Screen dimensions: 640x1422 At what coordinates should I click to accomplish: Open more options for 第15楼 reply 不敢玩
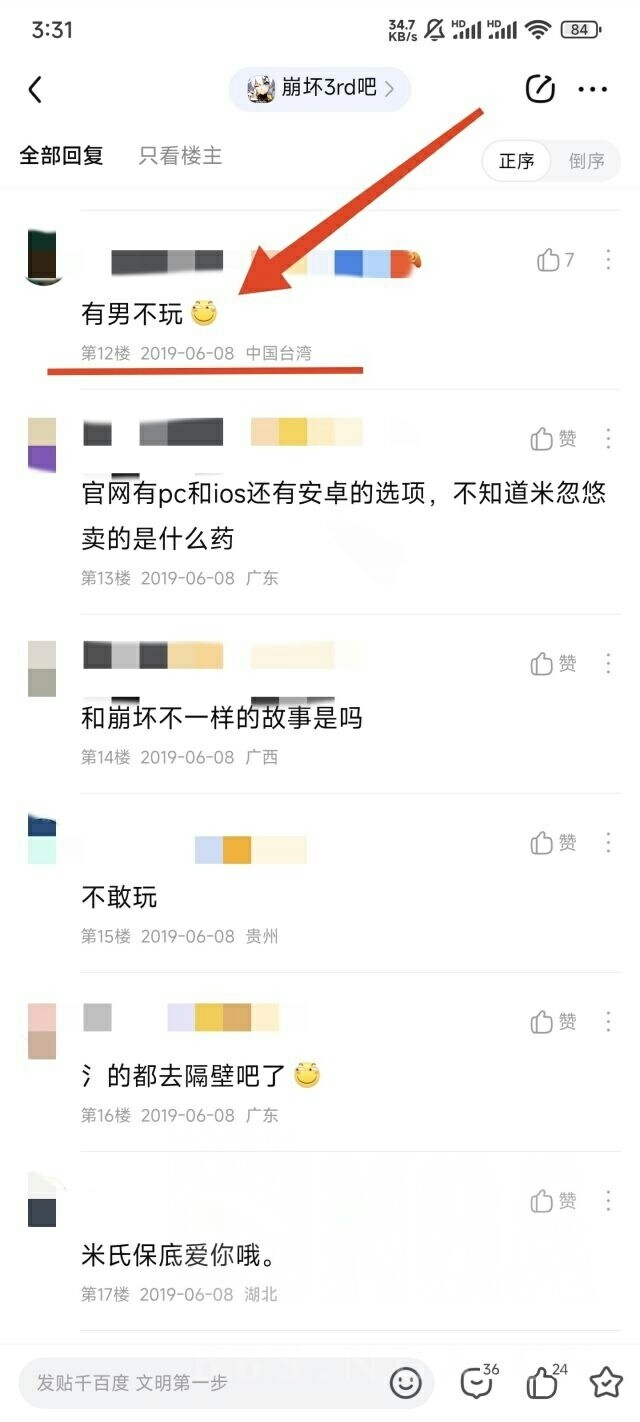click(608, 843)
